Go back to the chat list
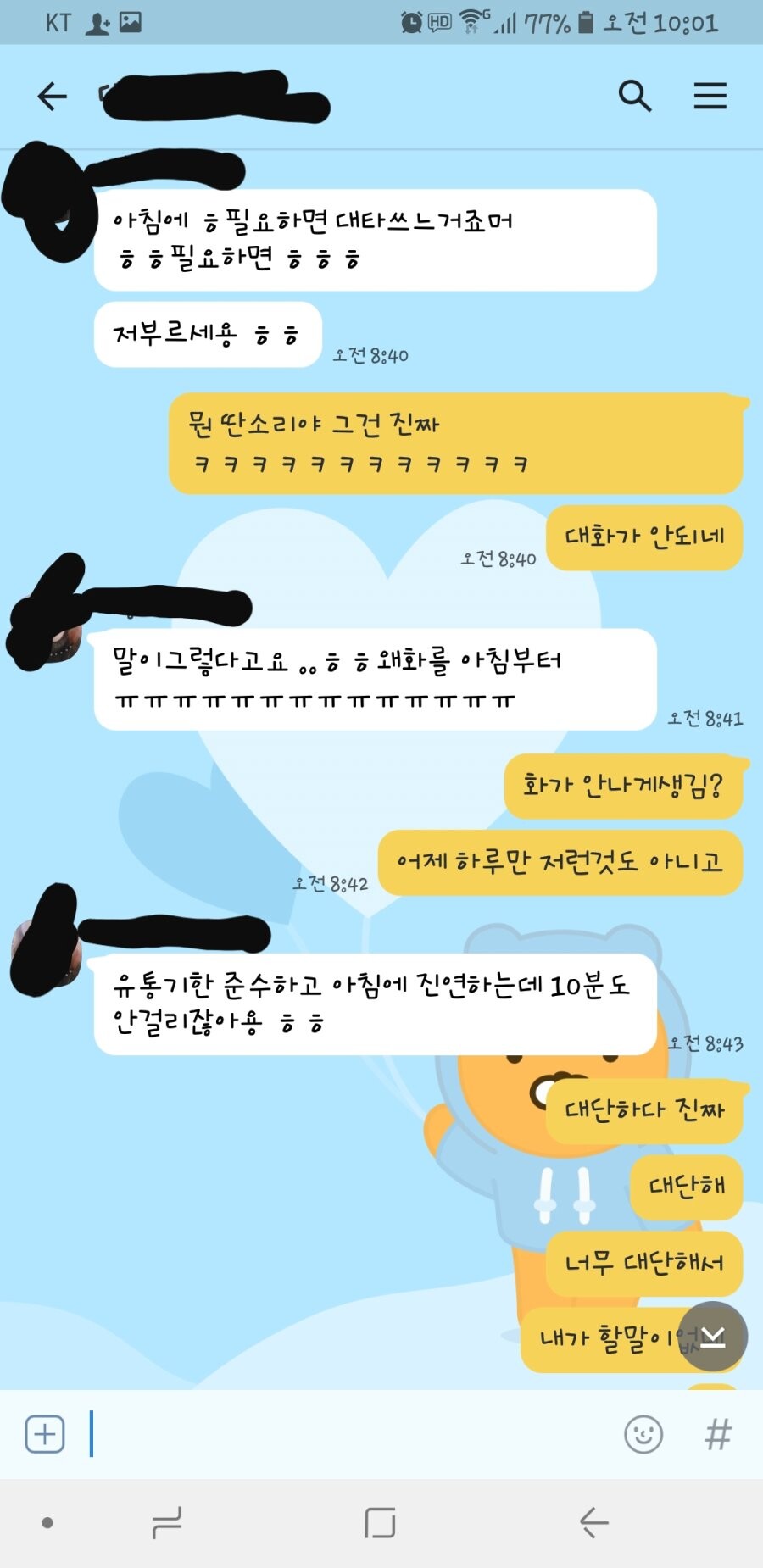Image resolution: width=763 pixels, height=1568 pixels. coord(52,97)
